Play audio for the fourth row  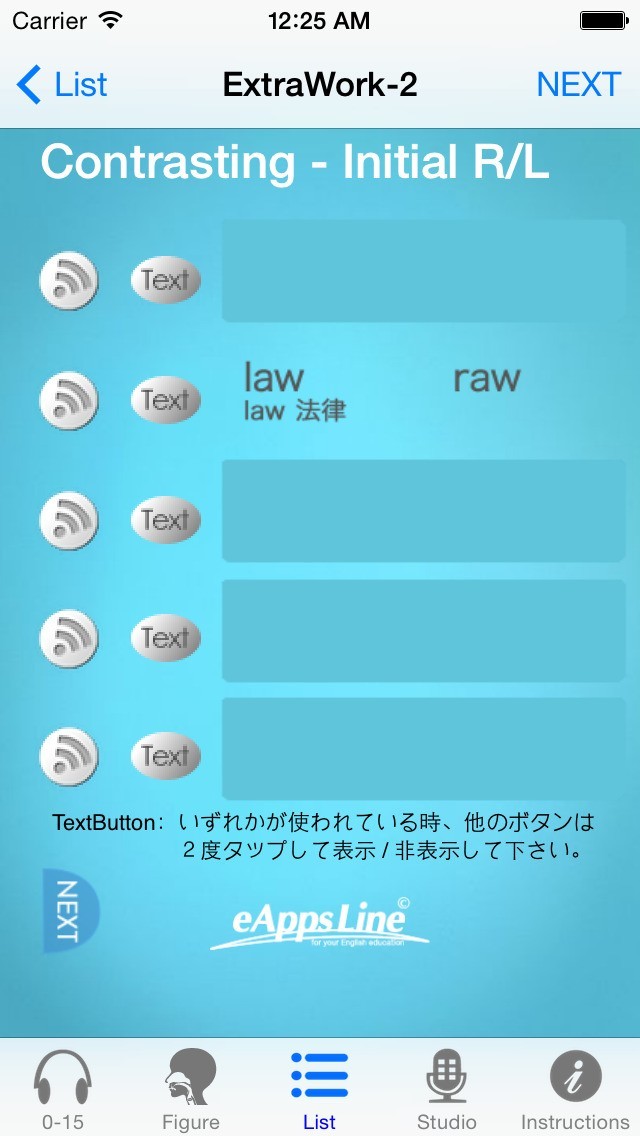point(69,638)
